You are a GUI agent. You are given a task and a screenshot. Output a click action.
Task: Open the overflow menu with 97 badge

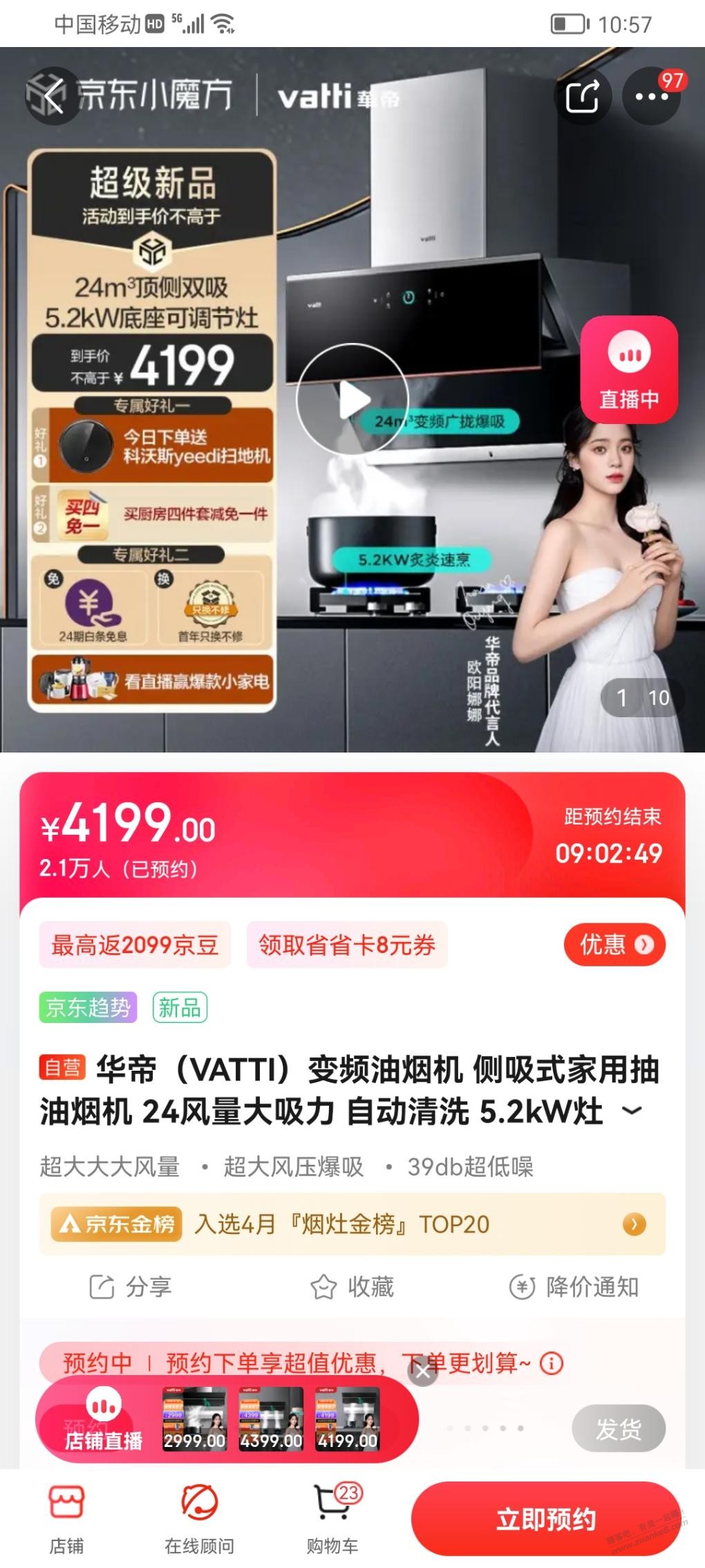651,96
